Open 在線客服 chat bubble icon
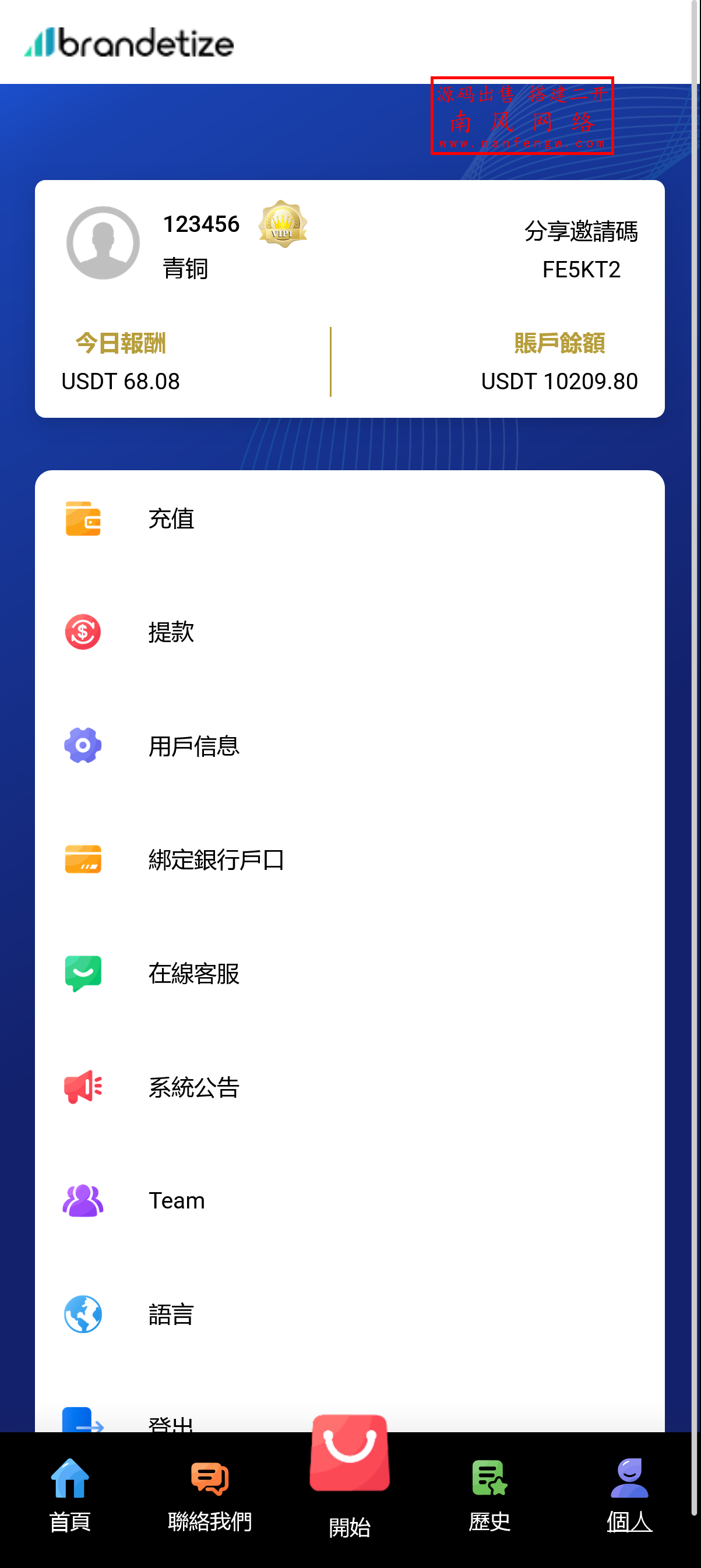The height and width of the screenshot is (1568, 701). point(83,972)
